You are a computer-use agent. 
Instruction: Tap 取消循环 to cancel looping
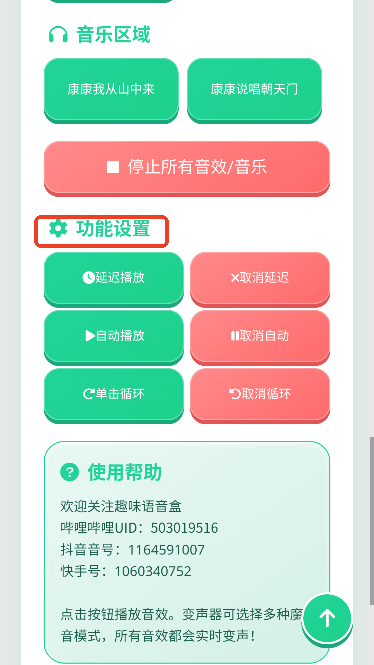(260, 394)
